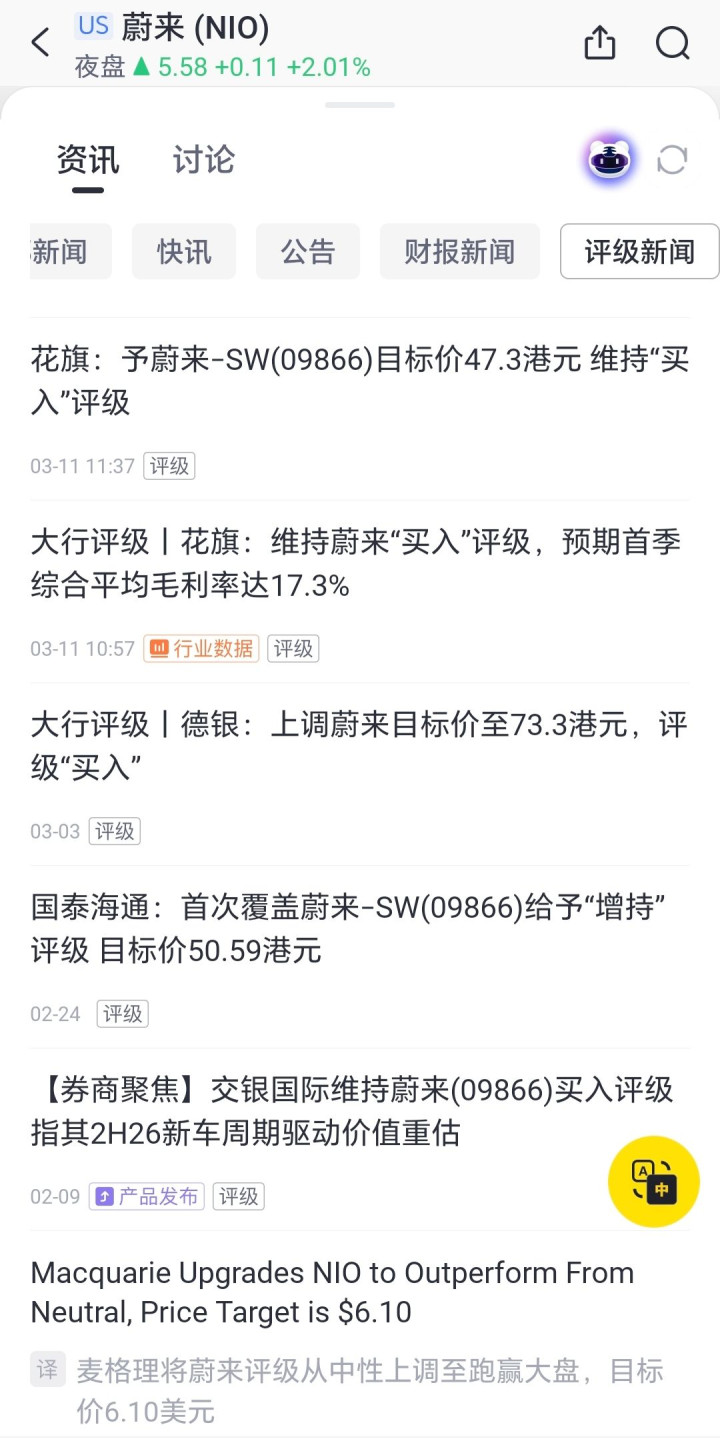Switch to the 讨论 tab

(203, 160)
